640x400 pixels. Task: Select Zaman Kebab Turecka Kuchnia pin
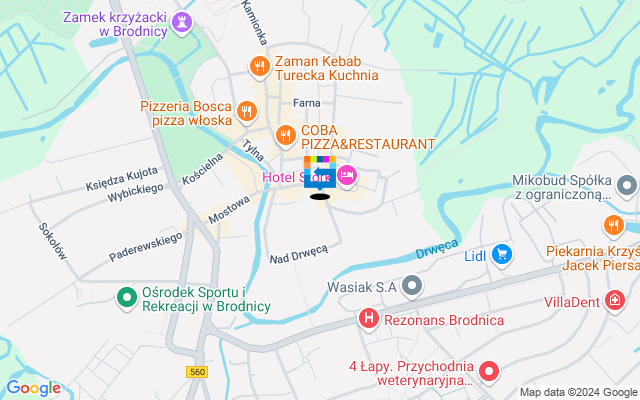click(x=259, y=67)
